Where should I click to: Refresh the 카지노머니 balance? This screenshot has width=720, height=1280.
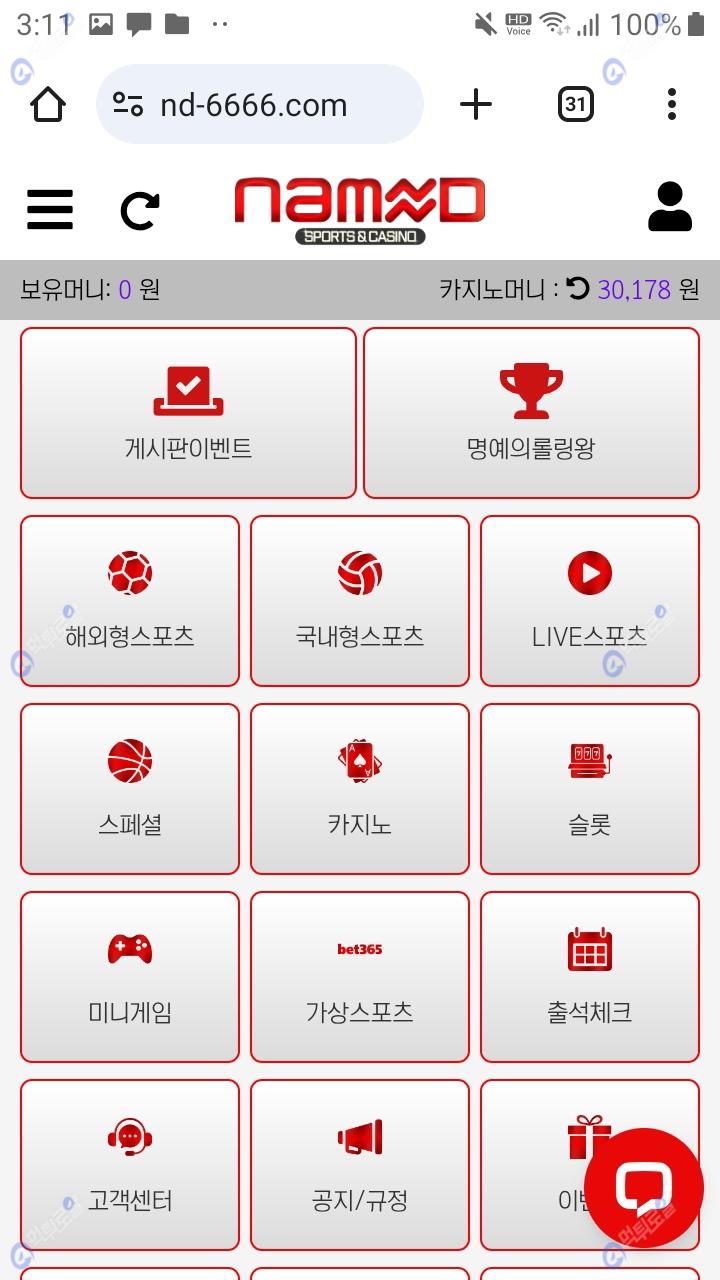(x=578, y=289)
